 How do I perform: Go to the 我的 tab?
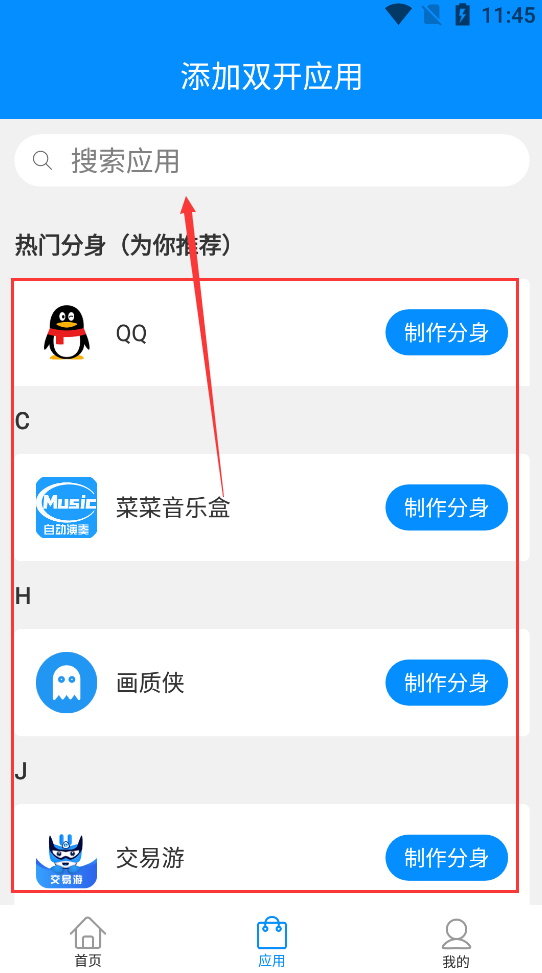[x=456, y=942]
